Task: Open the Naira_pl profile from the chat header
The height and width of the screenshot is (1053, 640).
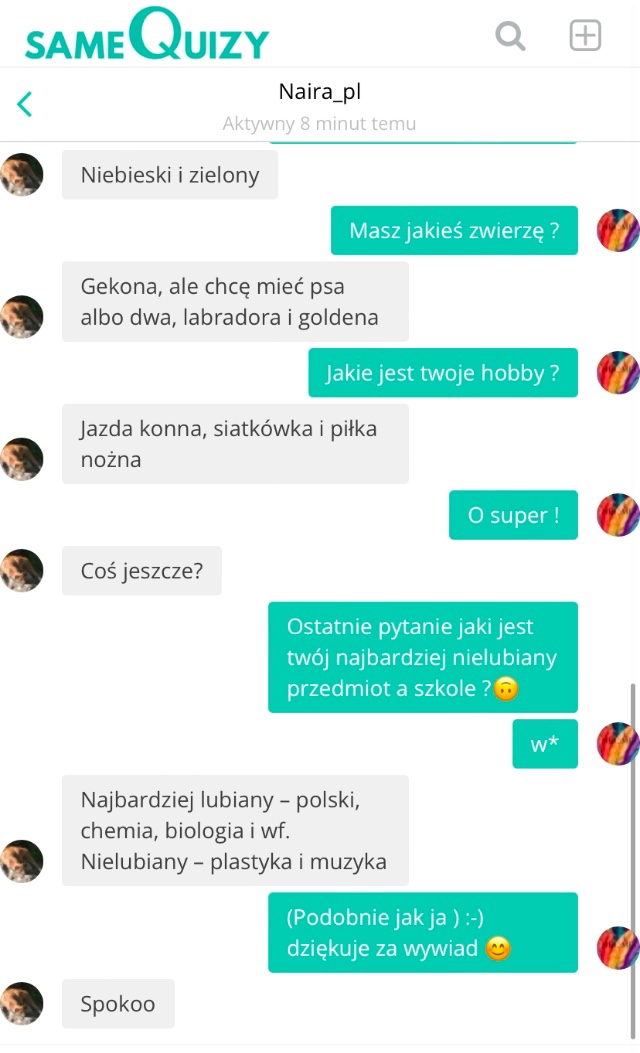Action: click(x=319, y=92)
